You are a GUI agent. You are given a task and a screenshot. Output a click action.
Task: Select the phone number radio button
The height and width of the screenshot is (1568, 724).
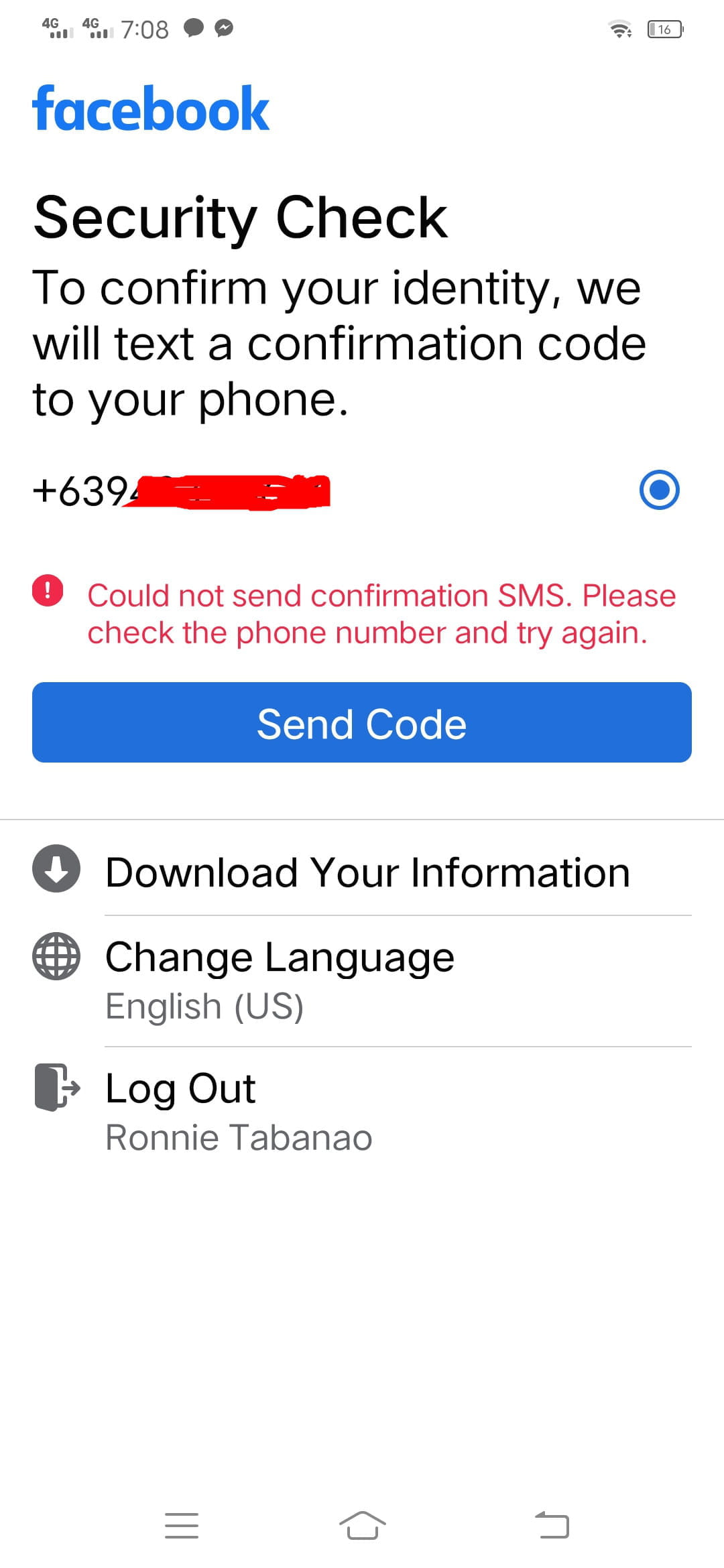659,490
